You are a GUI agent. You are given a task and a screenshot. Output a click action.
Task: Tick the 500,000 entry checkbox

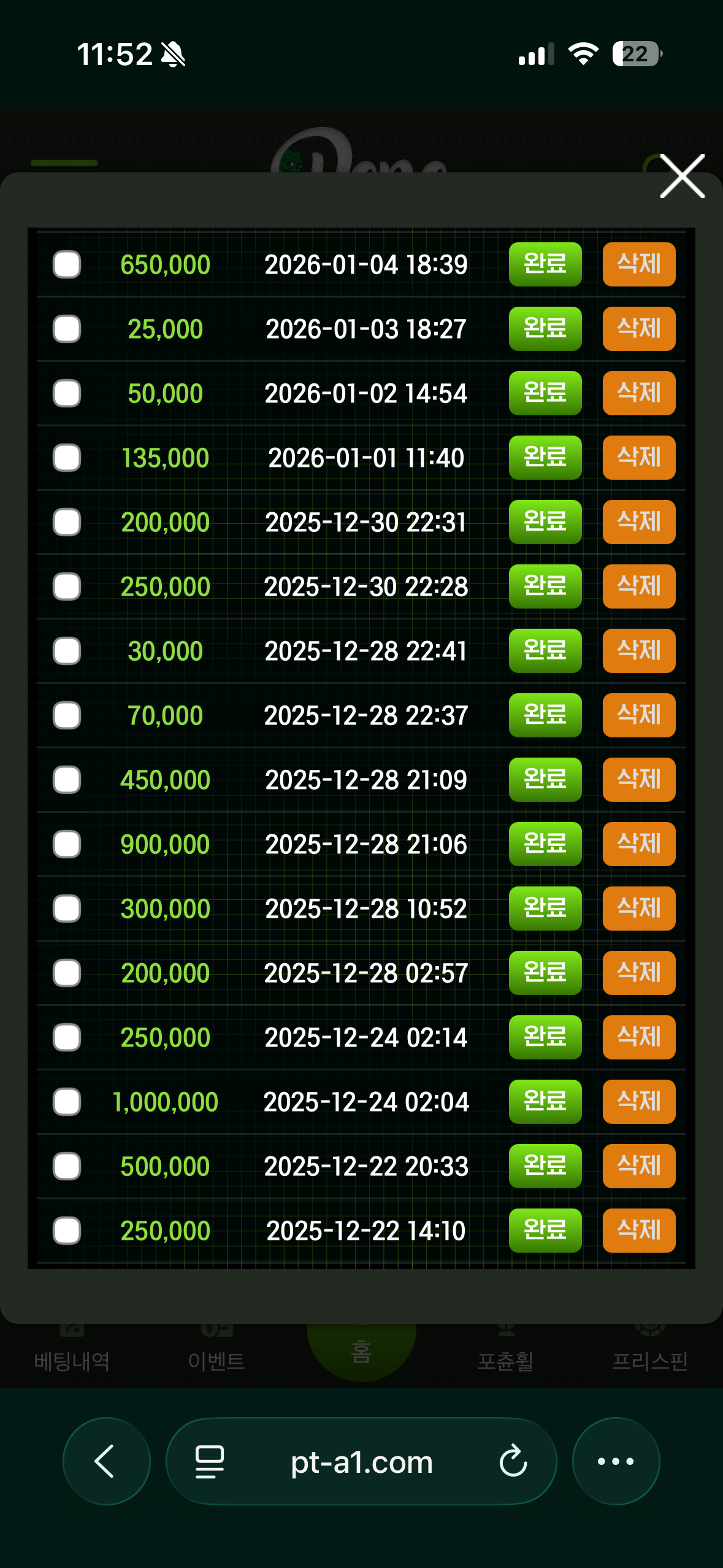67,1166
